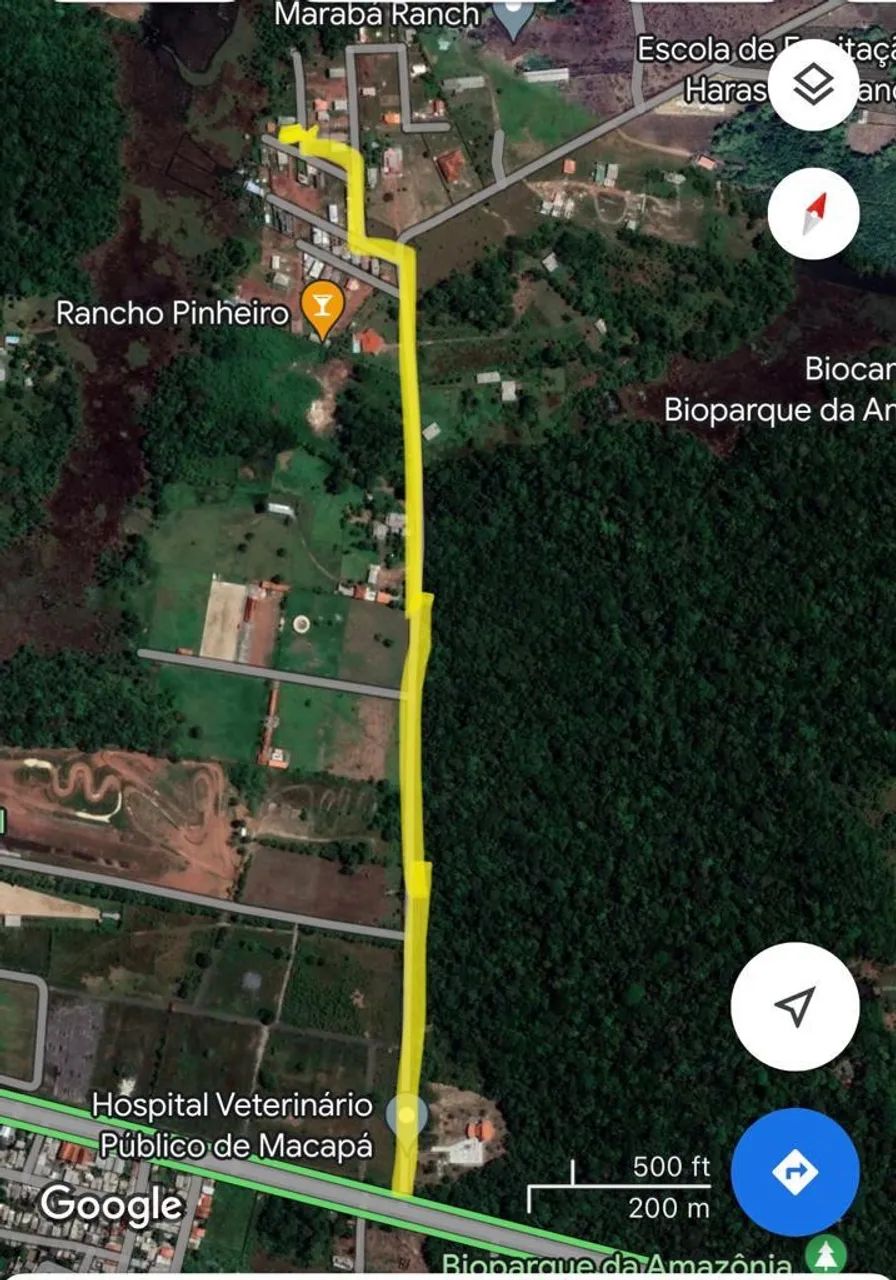896x1280 pixels.
Task: Open the Hospital Veterinário Público de Macapá pin
Action: click(x=406, y=1115)
